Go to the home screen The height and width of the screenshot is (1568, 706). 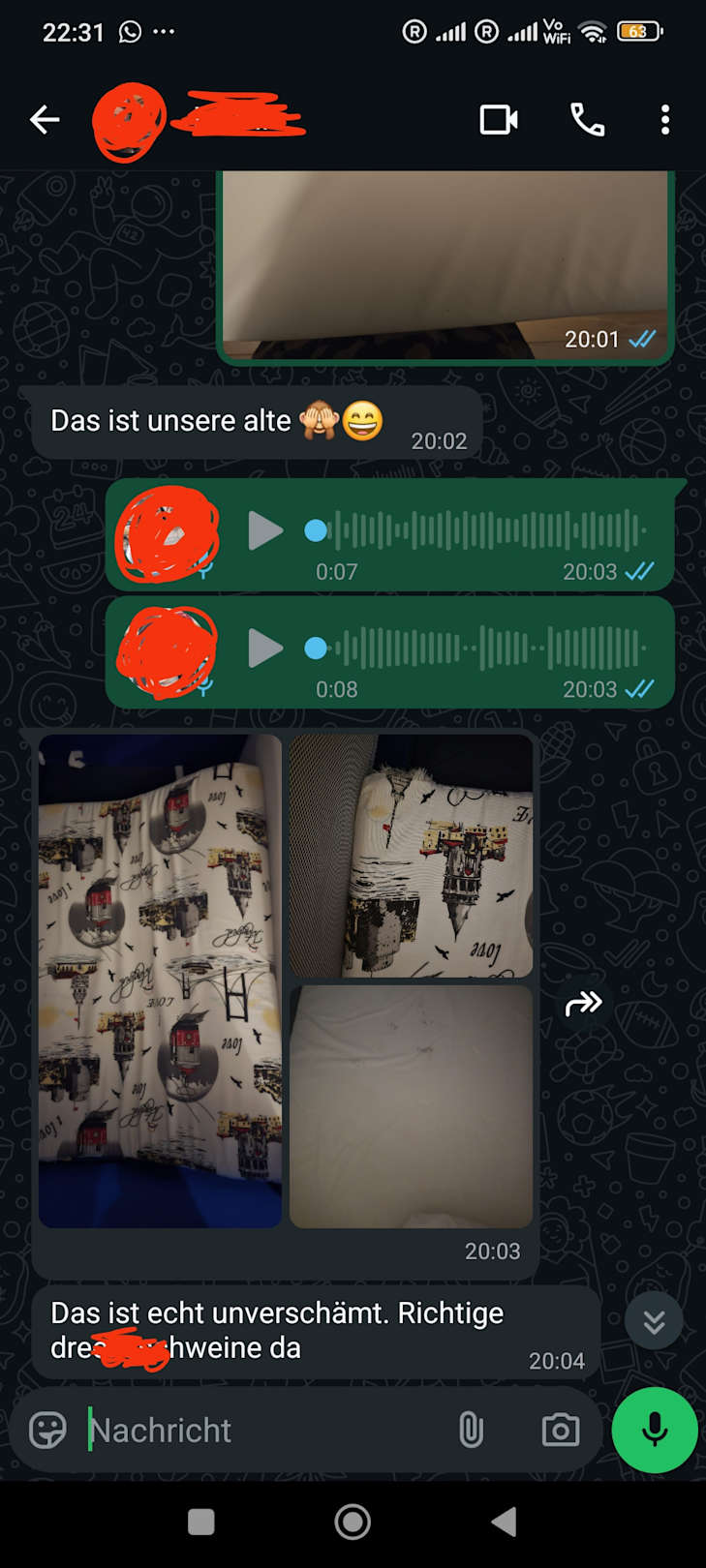pos(353,1522)
